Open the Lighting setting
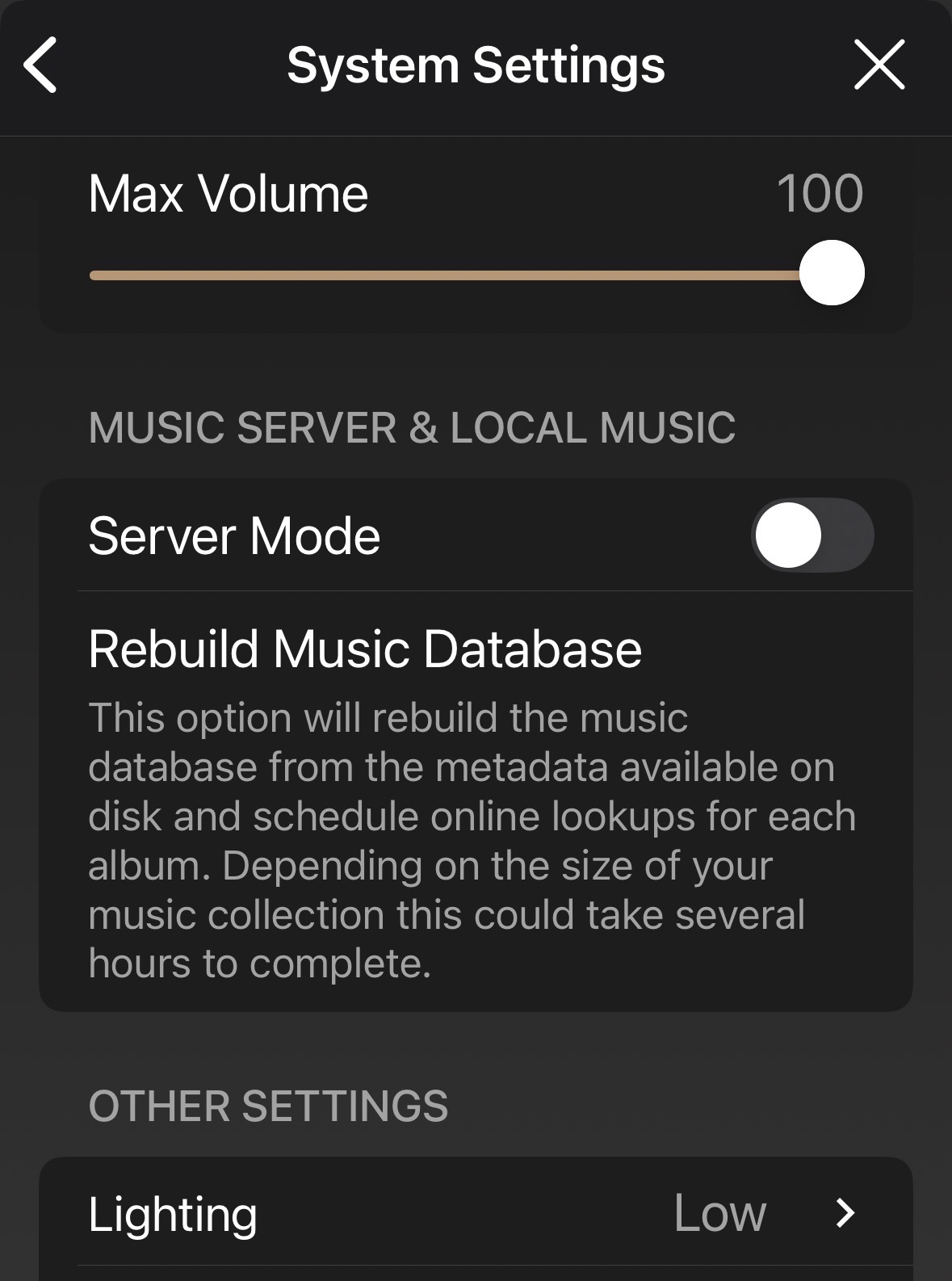The image size is (952, 1281). (x=475, y=1213)
